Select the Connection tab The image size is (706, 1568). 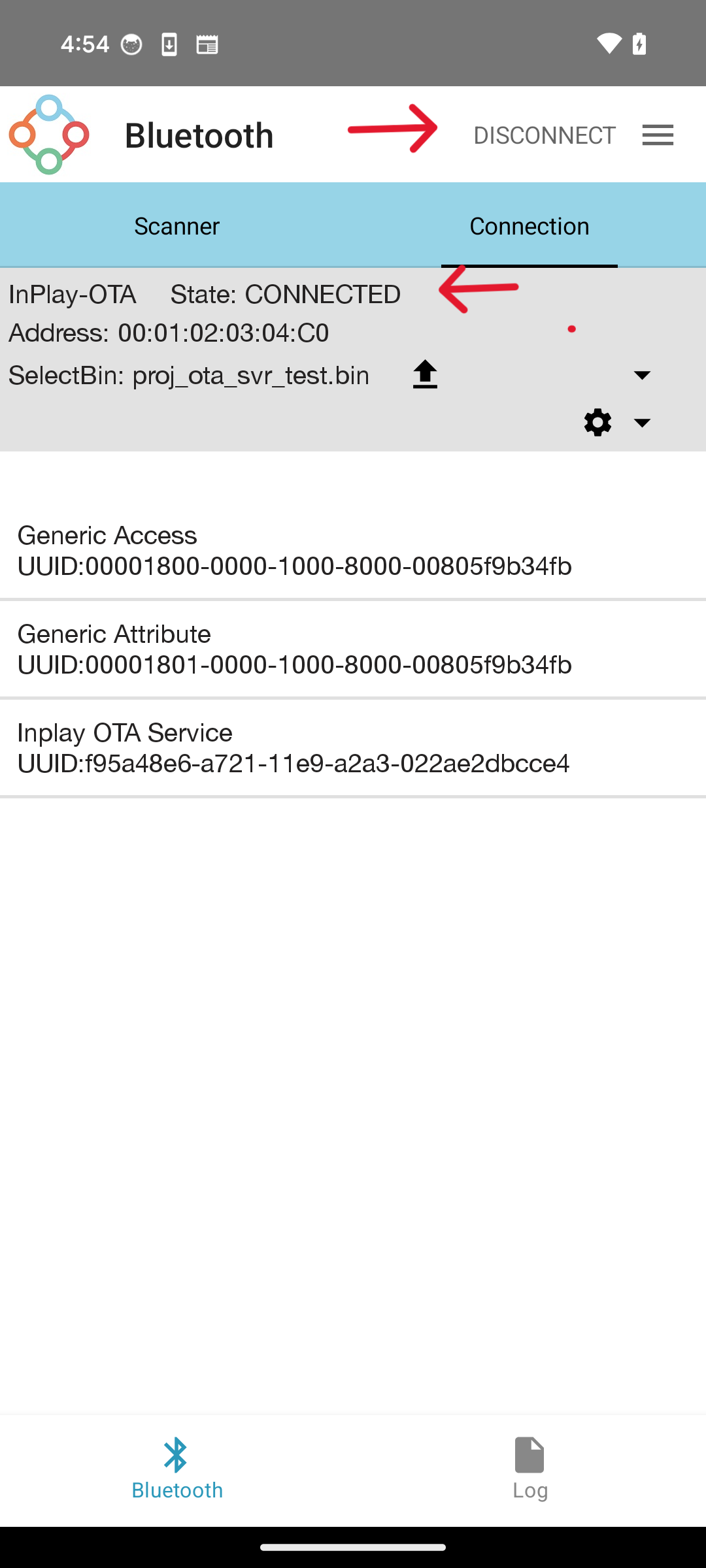pos(529,225)
